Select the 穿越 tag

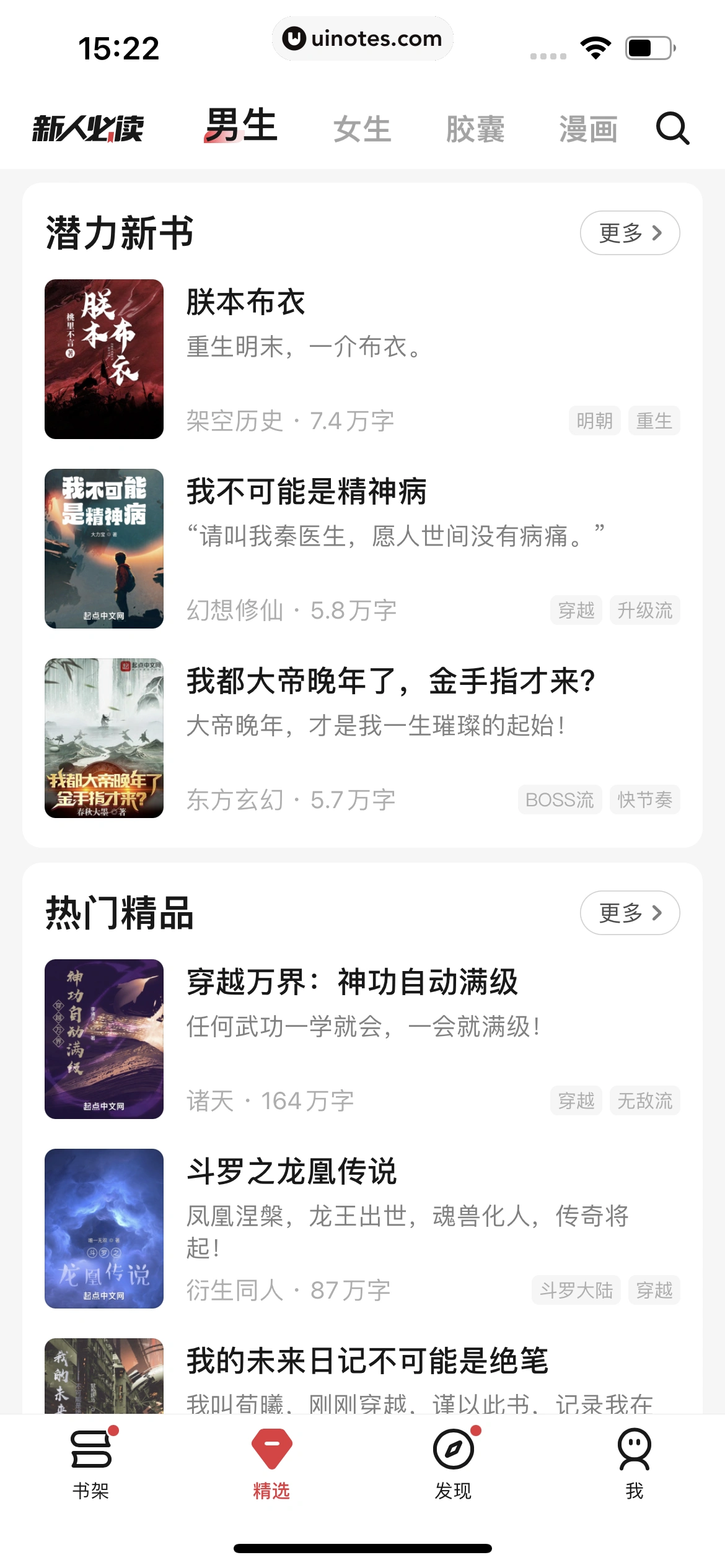tap(576, 610)
